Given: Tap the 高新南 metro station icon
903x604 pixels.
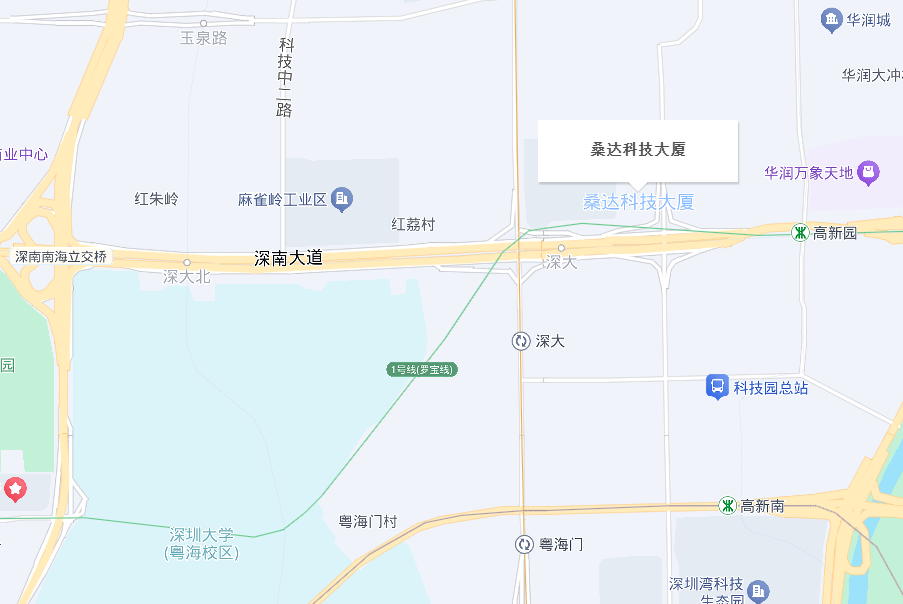Looking at the screenshot, I should click(x=727, y=506).
